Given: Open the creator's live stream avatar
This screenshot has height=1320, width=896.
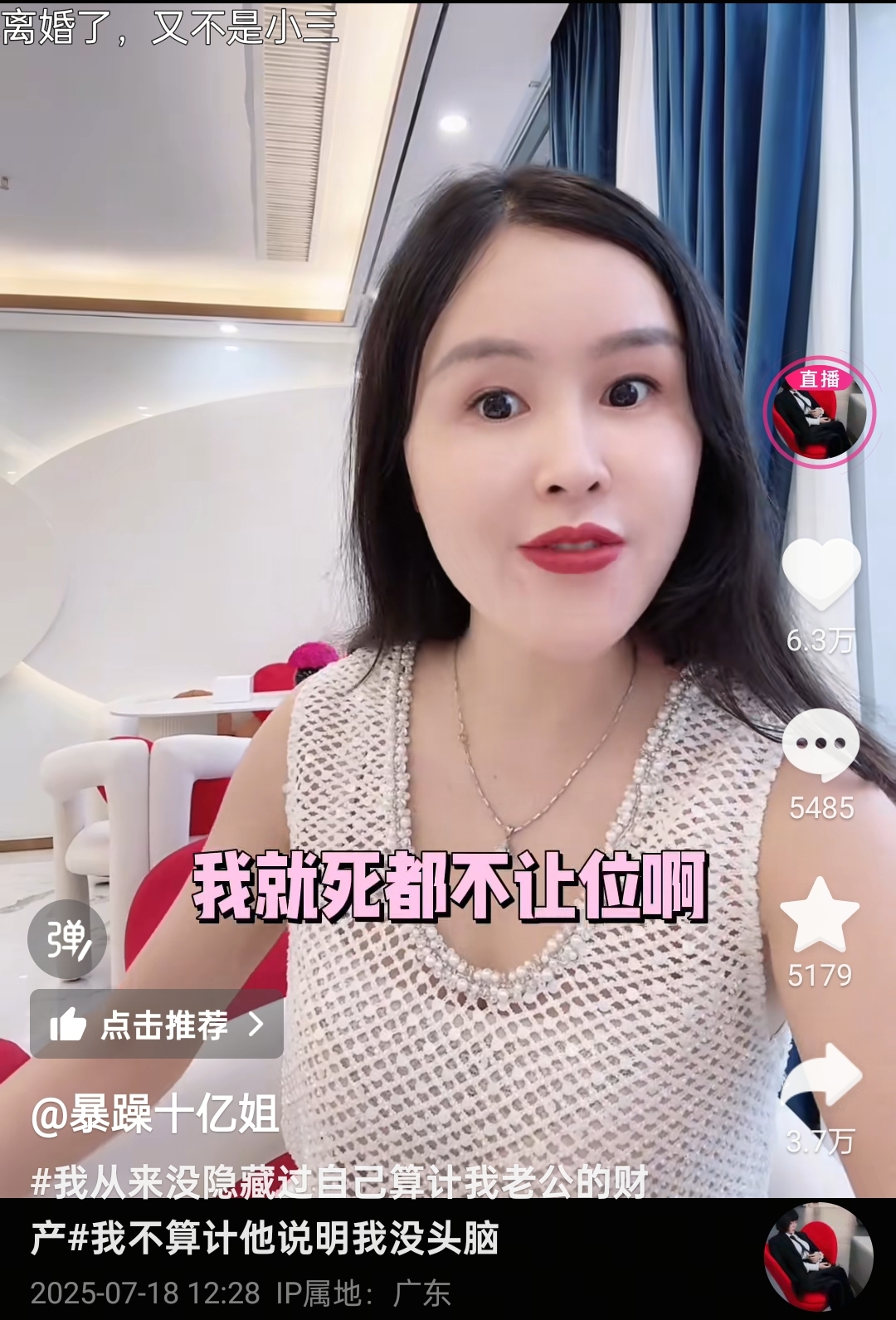Looking at the screenshot, I should tap(819, 414).
